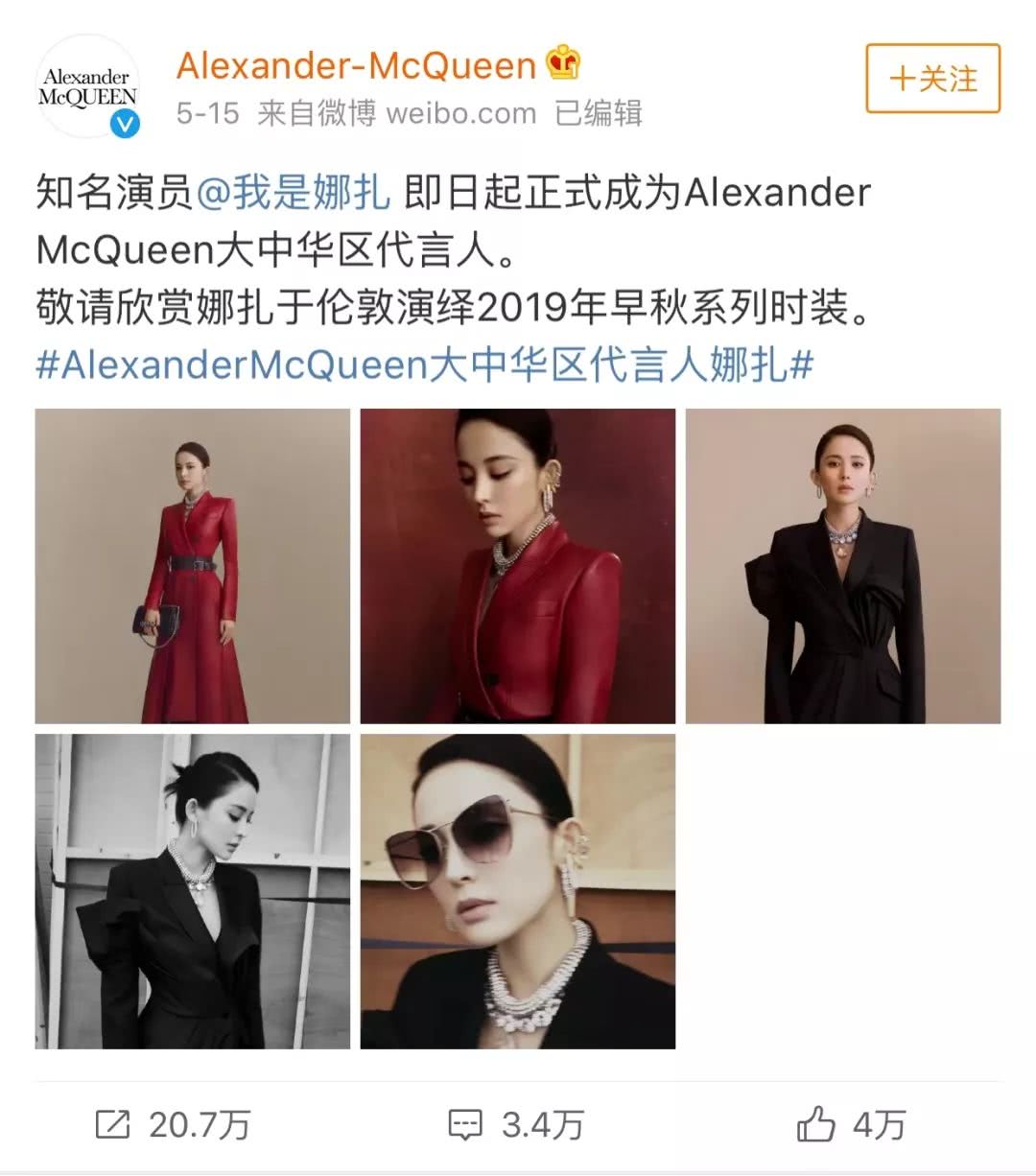The width and height of the screenshot is (1036, 1176).
Task: Open comments (3.4万)
Action: coord(516,1124)
